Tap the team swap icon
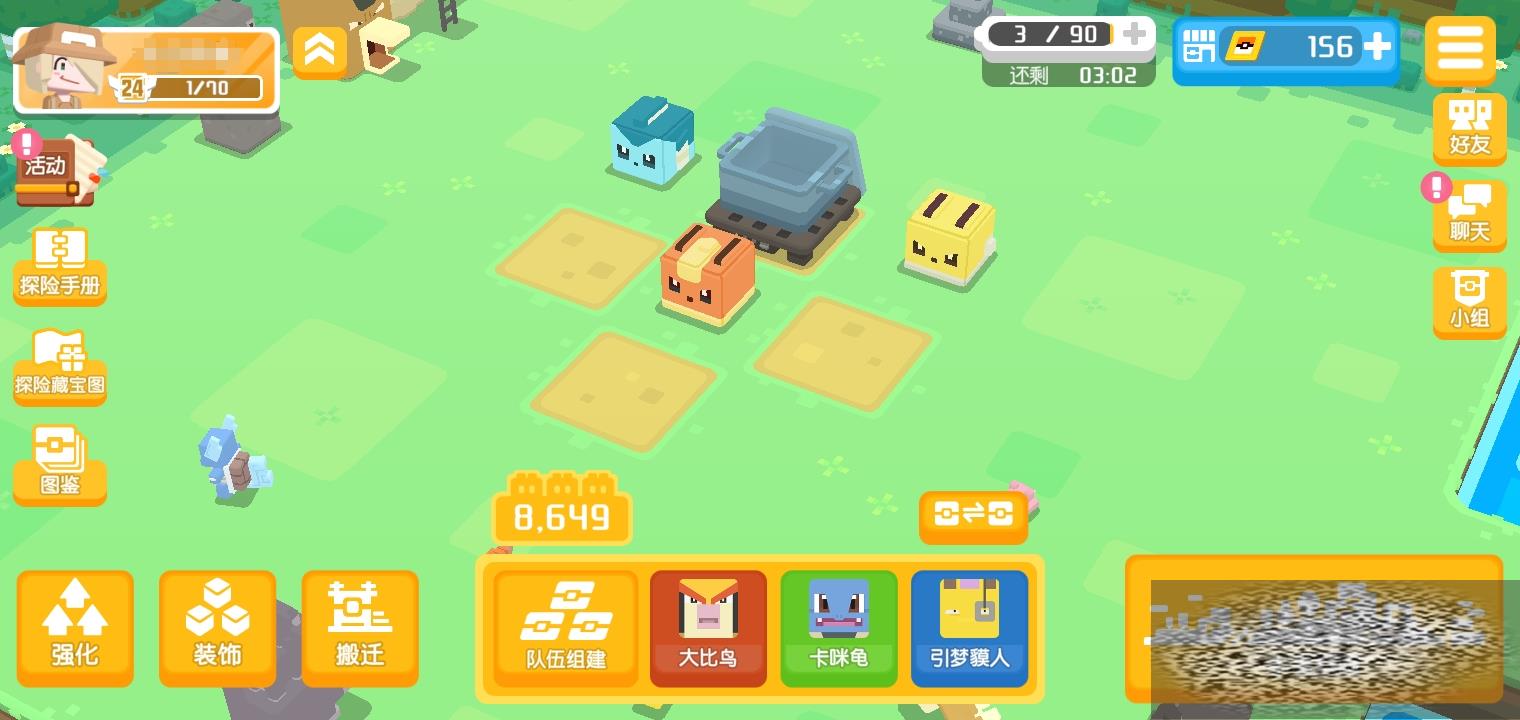1520x720 pixels. click(x=973, y=515)
